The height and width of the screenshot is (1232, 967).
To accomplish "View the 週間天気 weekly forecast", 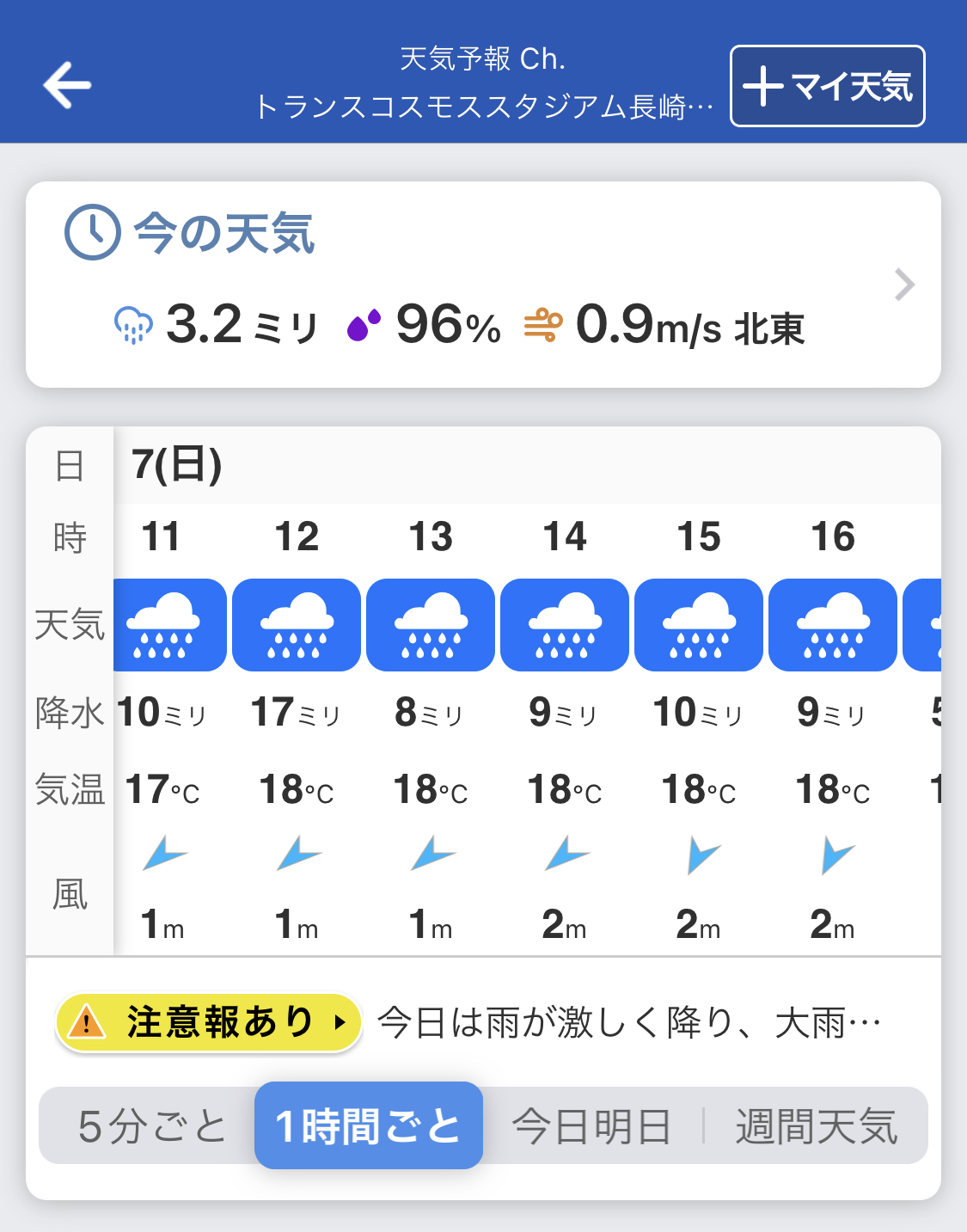I will 816,1125.
